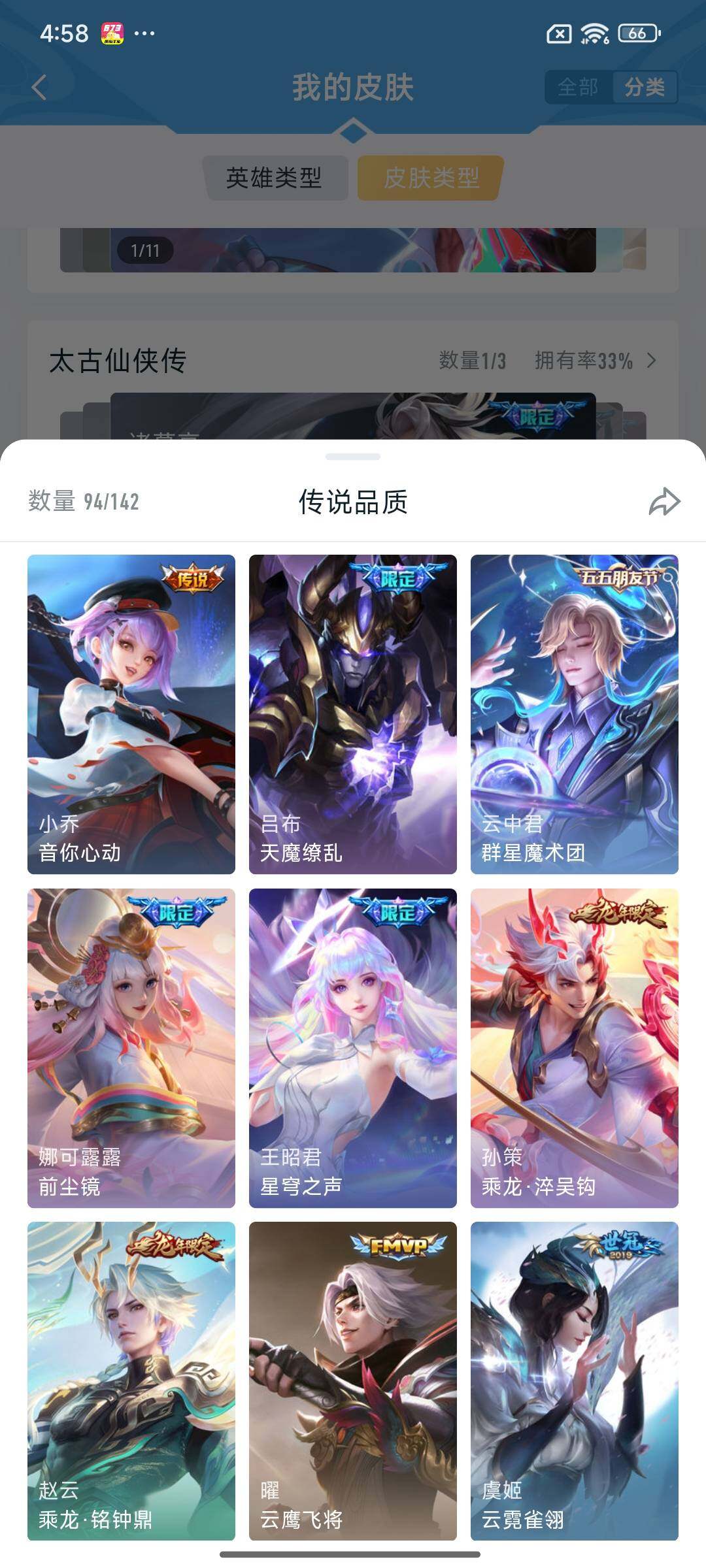Switch view mode to 全部
The width and height of the screenshot is (706, 1568).
click(578, 86)
